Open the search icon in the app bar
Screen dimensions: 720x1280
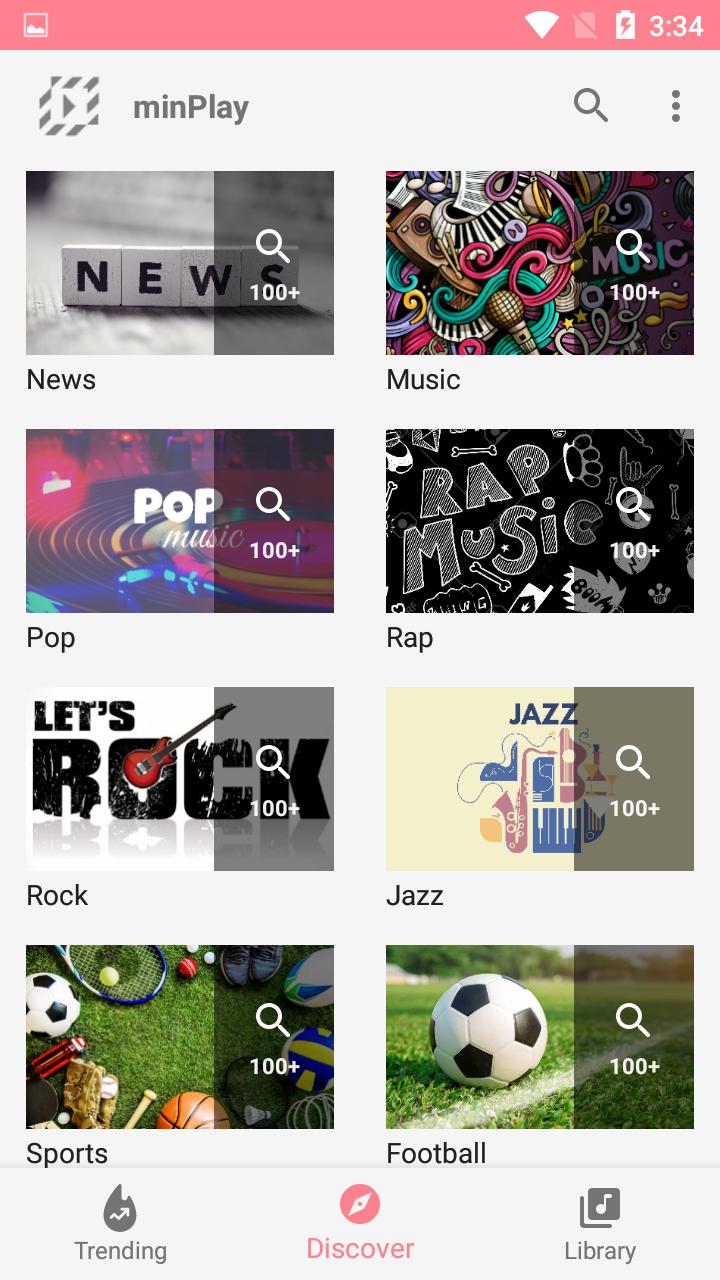[x=590, y=105]
